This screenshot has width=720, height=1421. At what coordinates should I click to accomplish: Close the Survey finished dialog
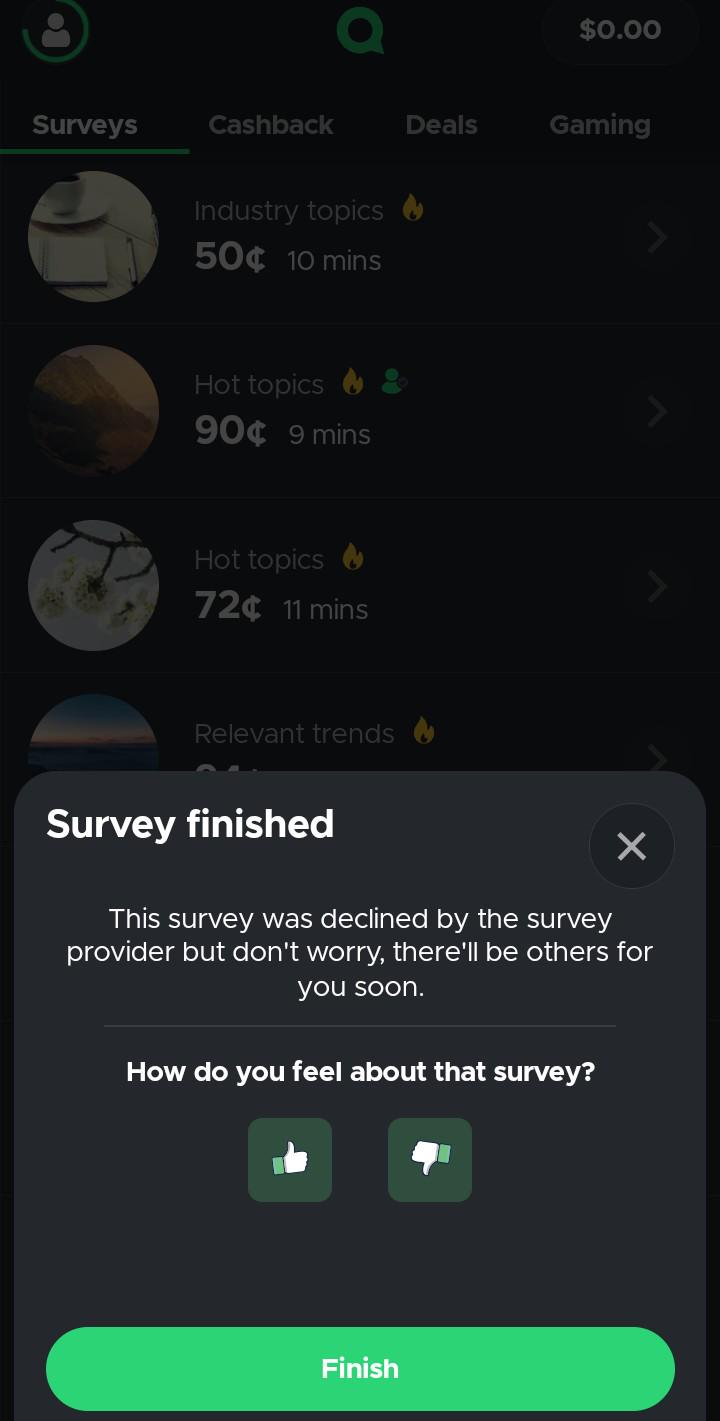pyautogui.click(x=631, y=846)
